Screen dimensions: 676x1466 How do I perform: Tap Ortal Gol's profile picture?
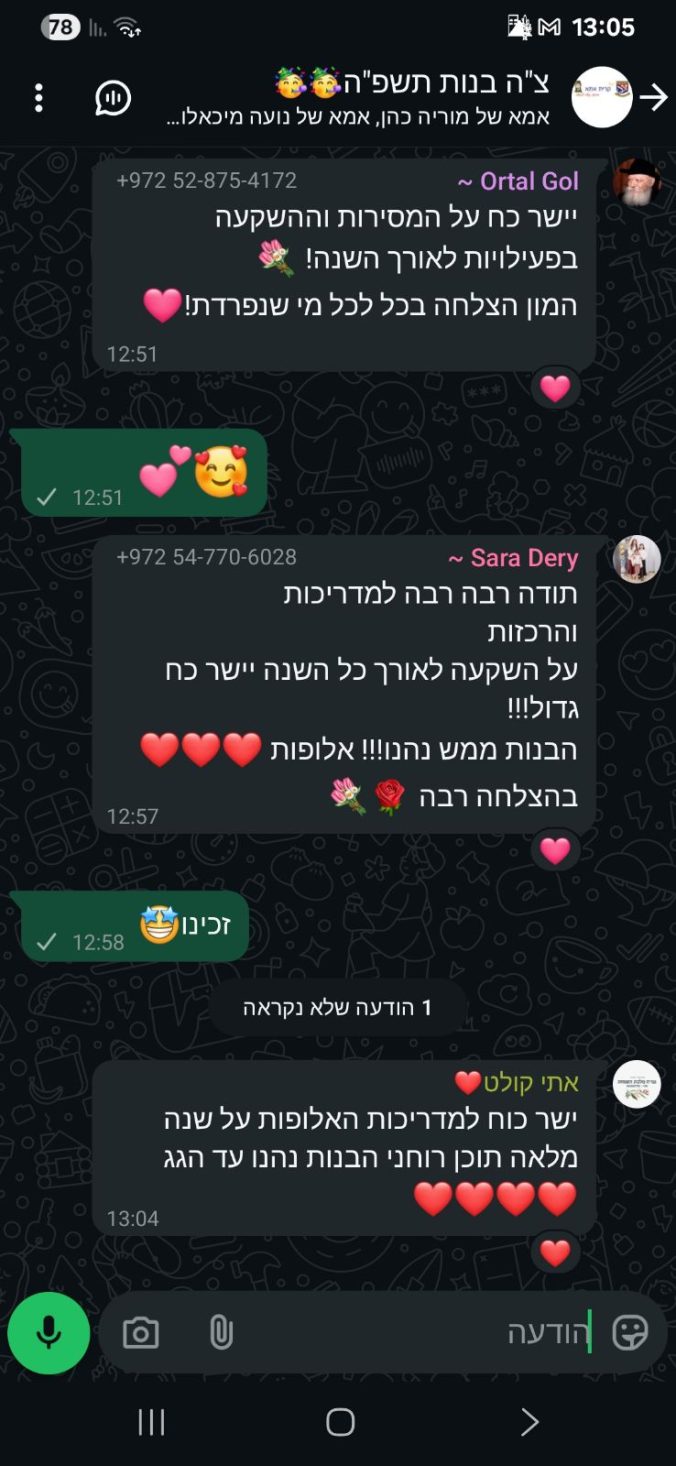(x=636, y=182)
